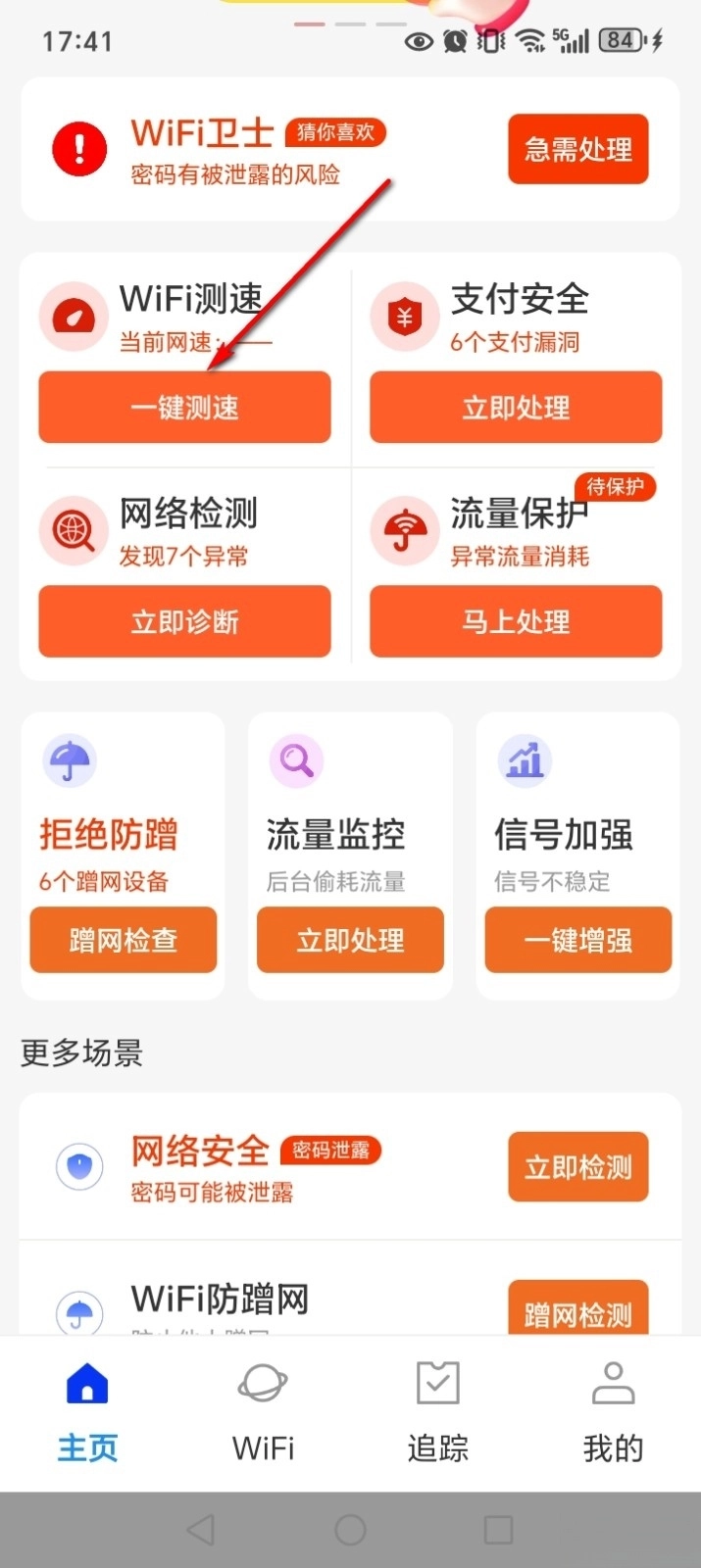Tap the system back button
The width and height of the screenshot is (701, 1568).
[x=201, y=1530]
